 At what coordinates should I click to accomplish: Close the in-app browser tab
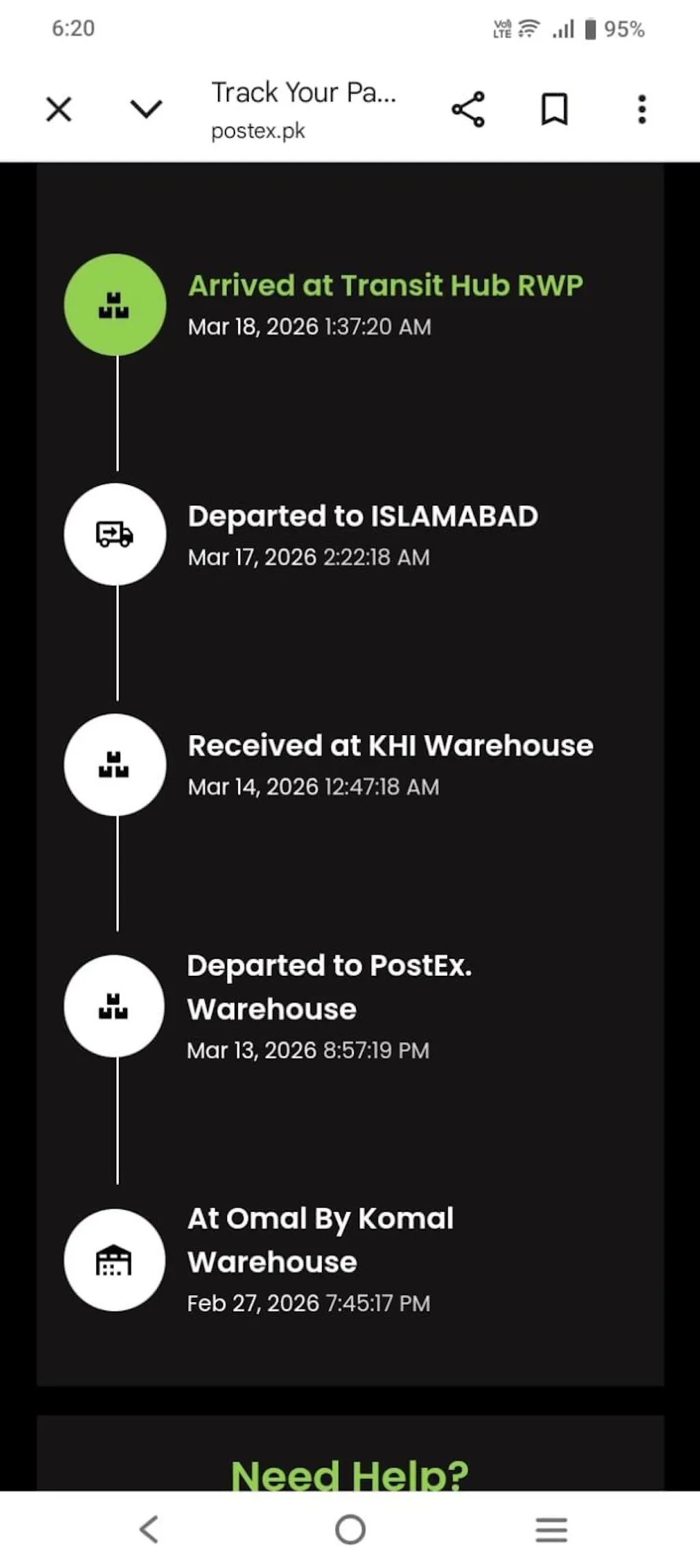[x=59, y=109]
